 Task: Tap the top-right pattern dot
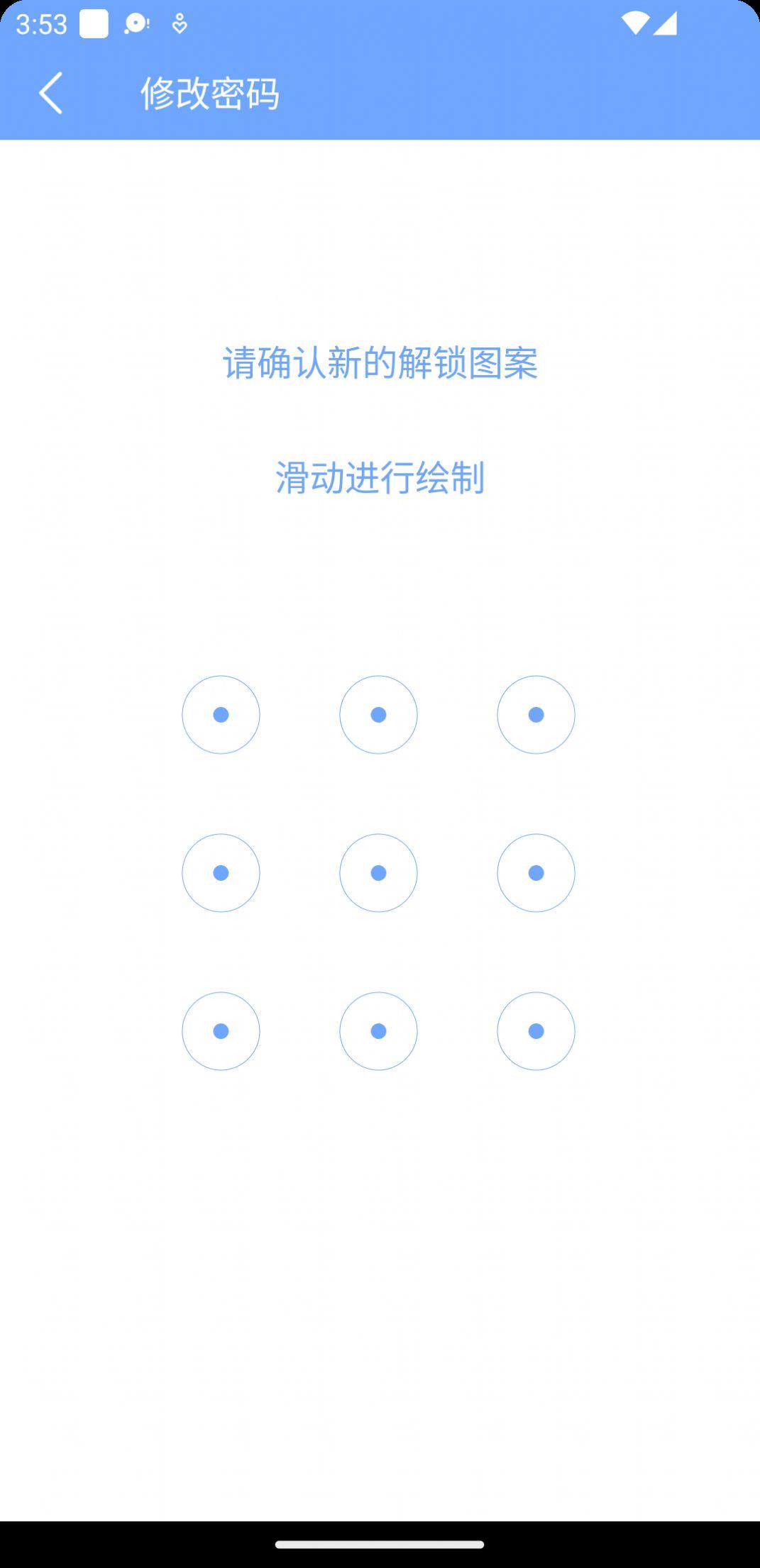[536, 714]
